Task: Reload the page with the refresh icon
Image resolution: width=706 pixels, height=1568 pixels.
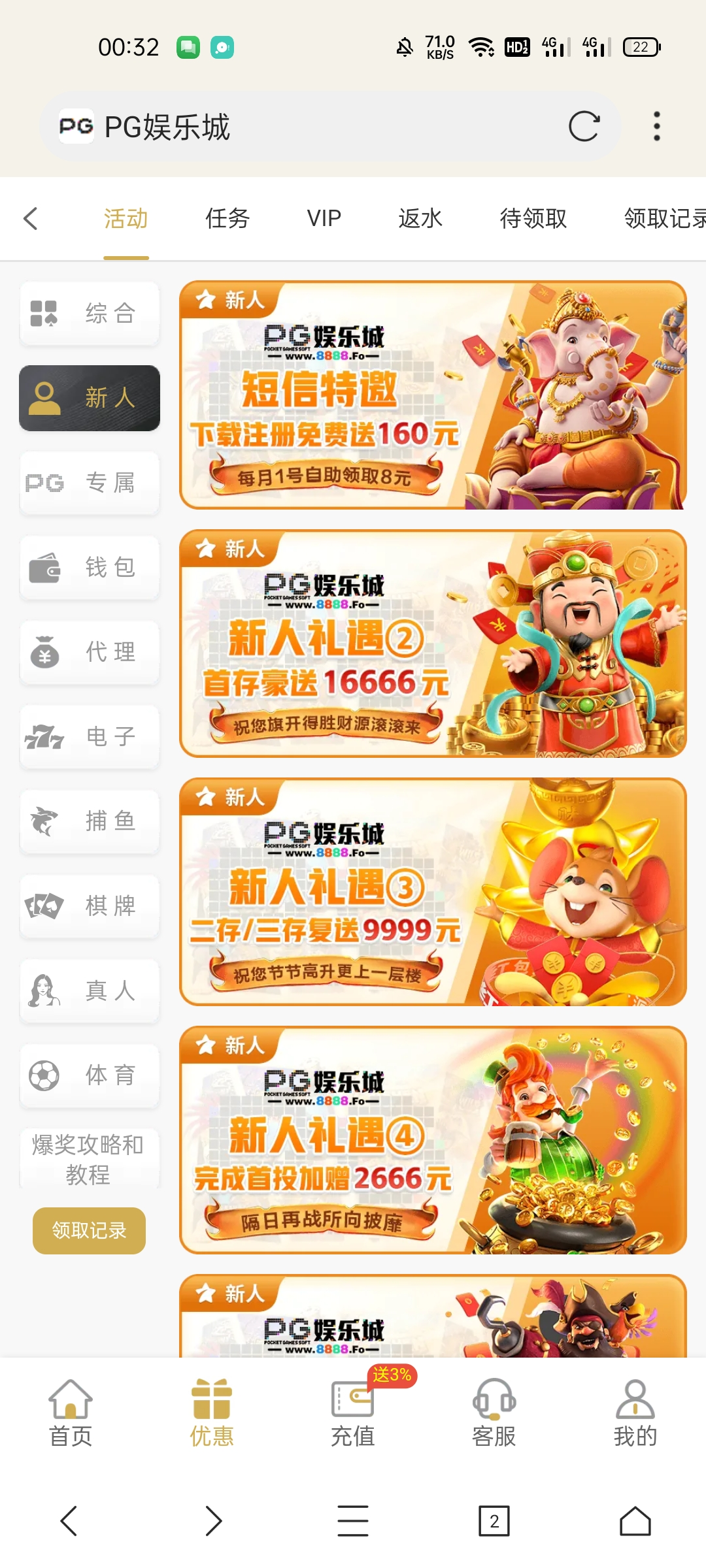Action: [584, 127]
